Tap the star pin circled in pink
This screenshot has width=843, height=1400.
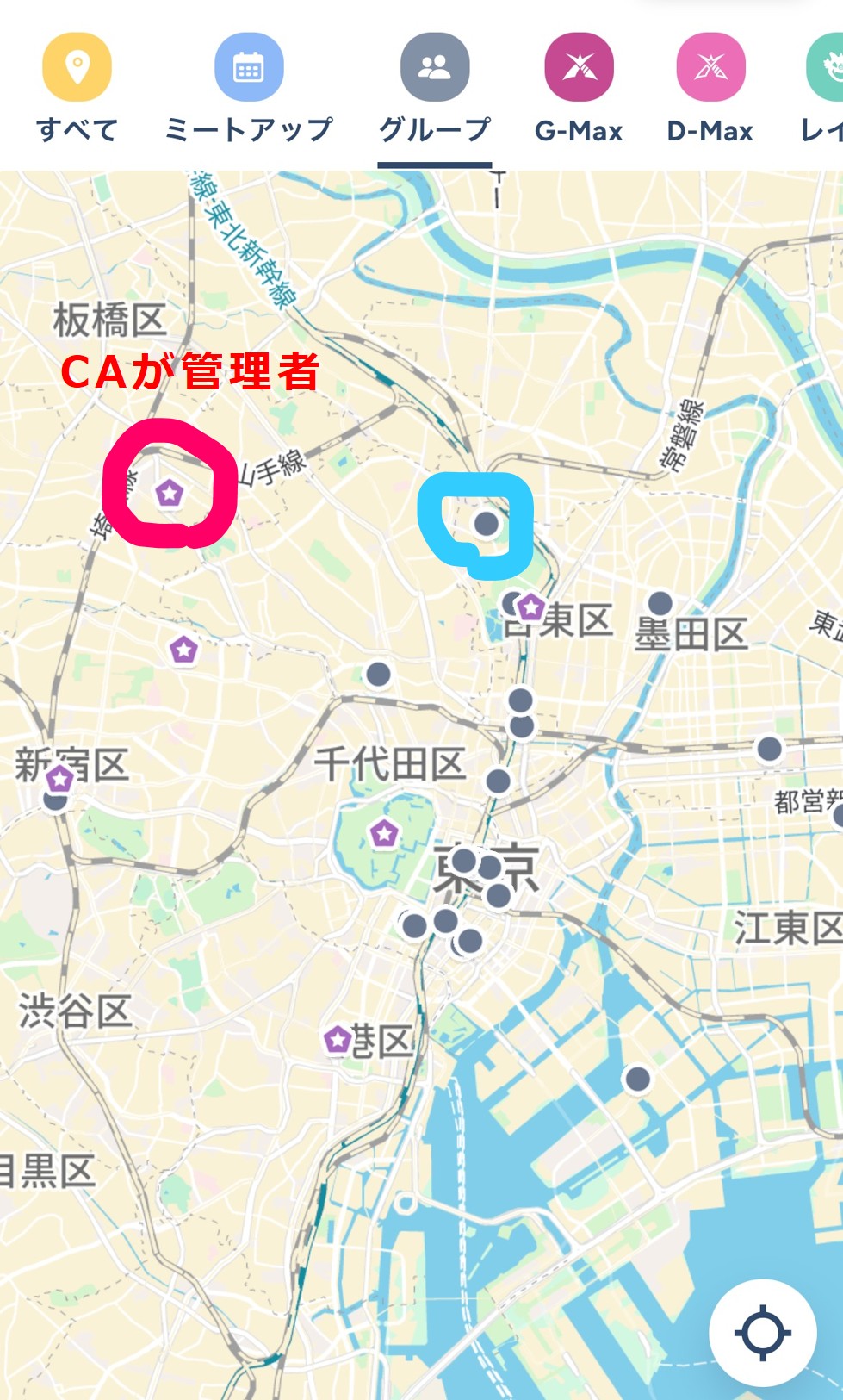click(170, 494)
